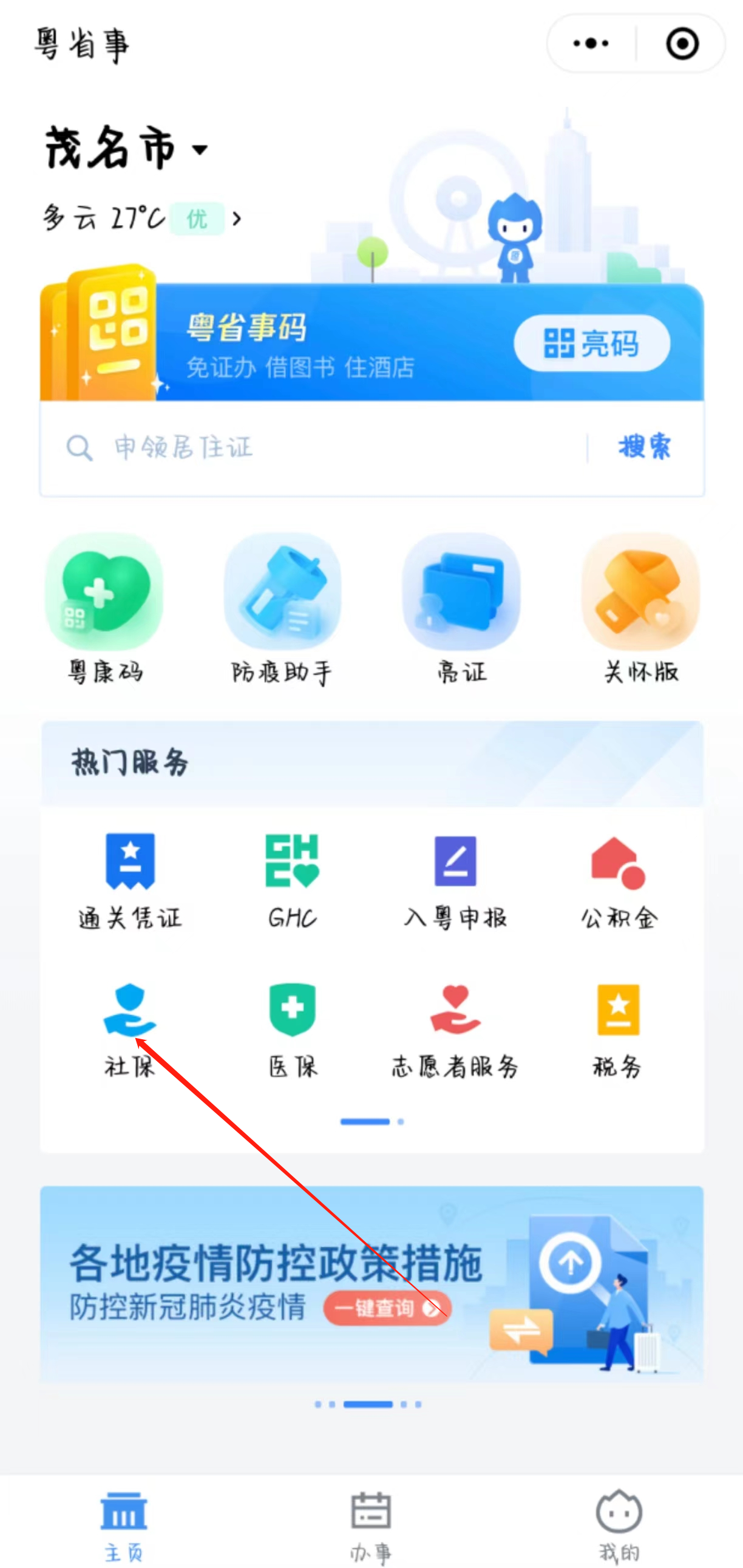The image size is (743, 1568).
Task: Open 通关凭证 service
Action: coord(130,880)
